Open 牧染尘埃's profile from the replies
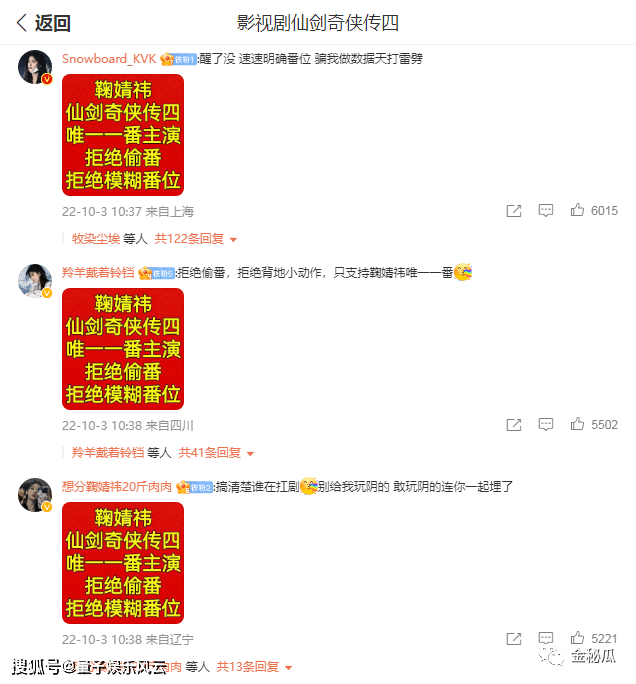Screen dimensions: 636x684 coord(95,239)
